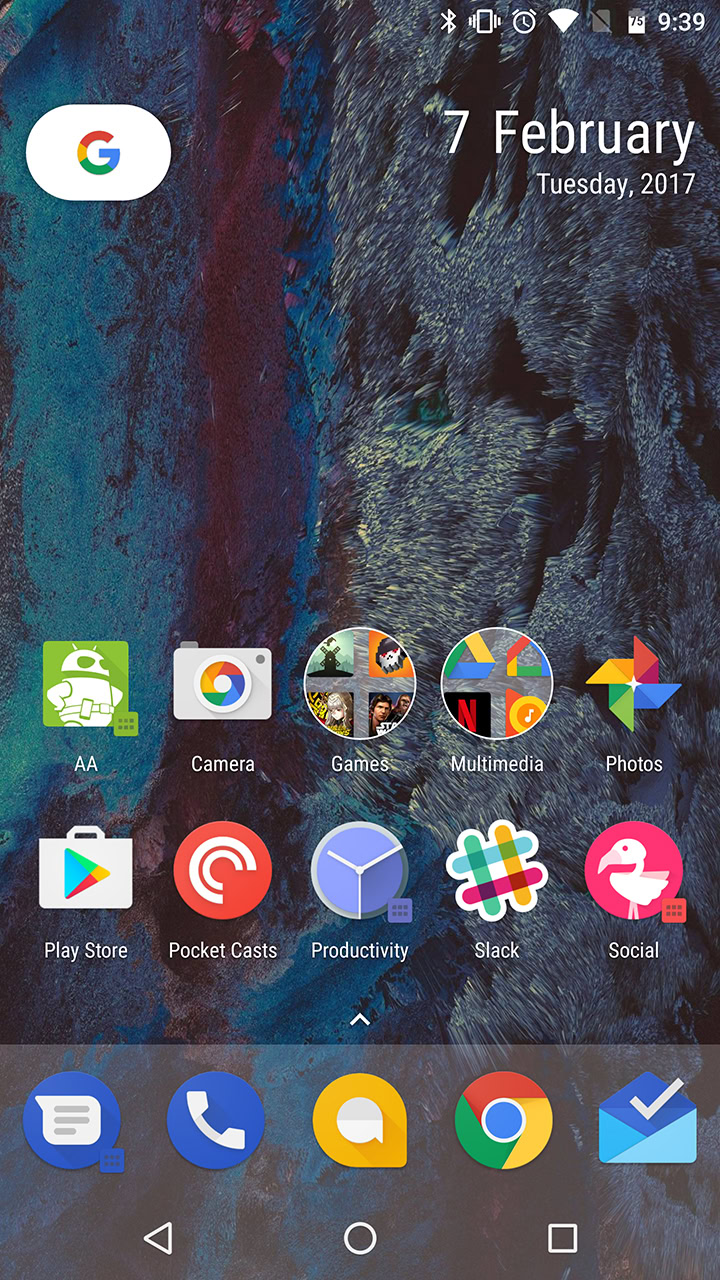
Task: Open the Chrome browser
Action: (x=504, y=1120)
